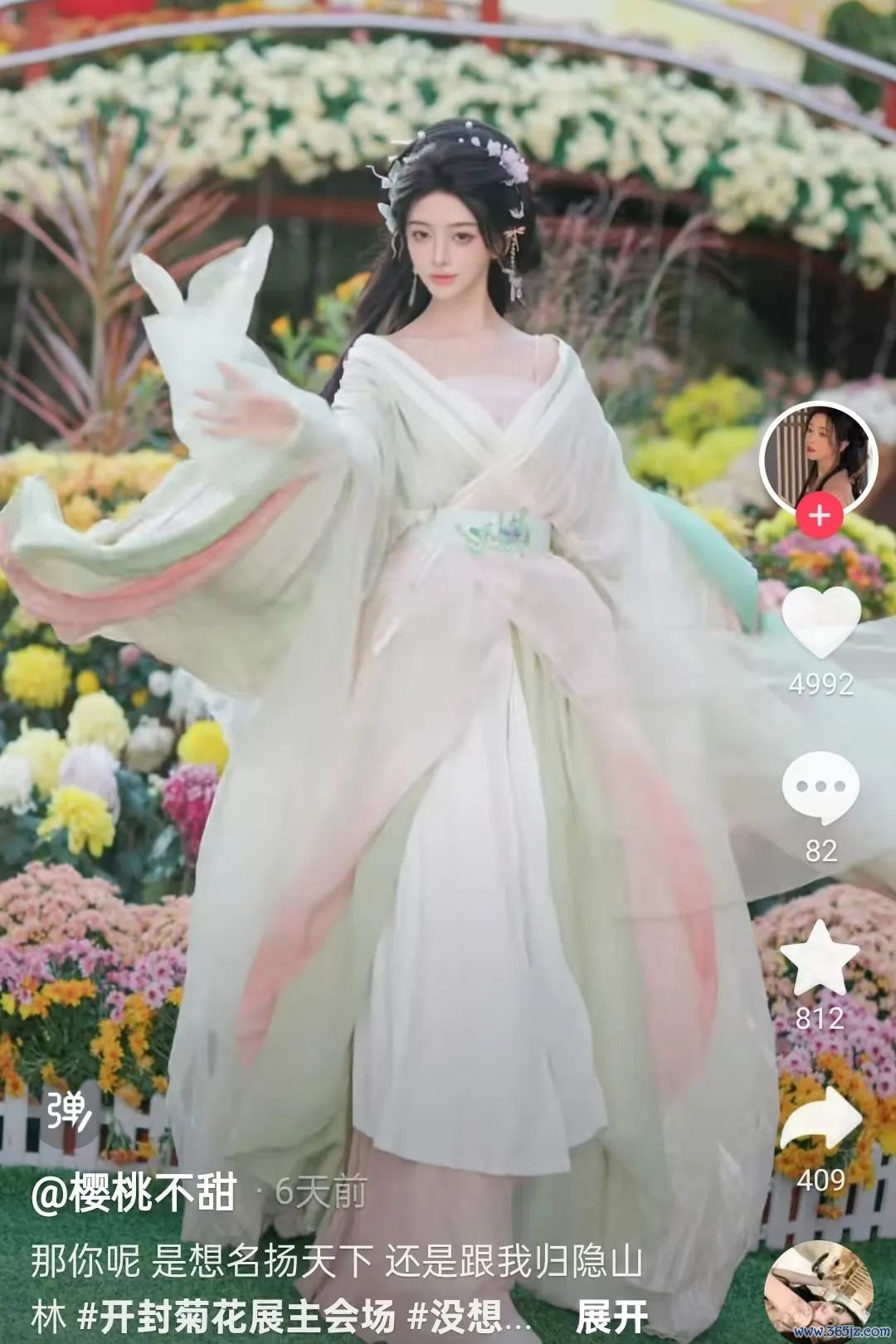Screen dimensions: 896x1344
Task: Open the creator's profile avatar
Action: (818, 459)
